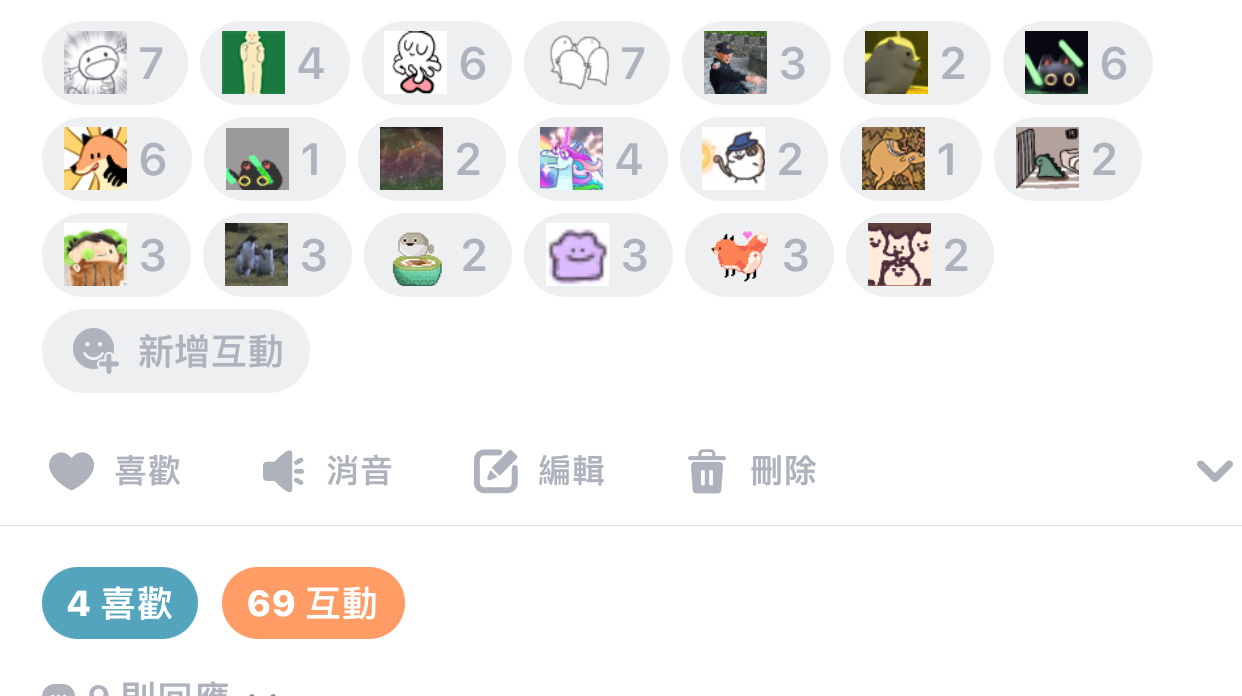Edit the post via 編輯
Screen dimensions: 1242x696
[539, 470]
